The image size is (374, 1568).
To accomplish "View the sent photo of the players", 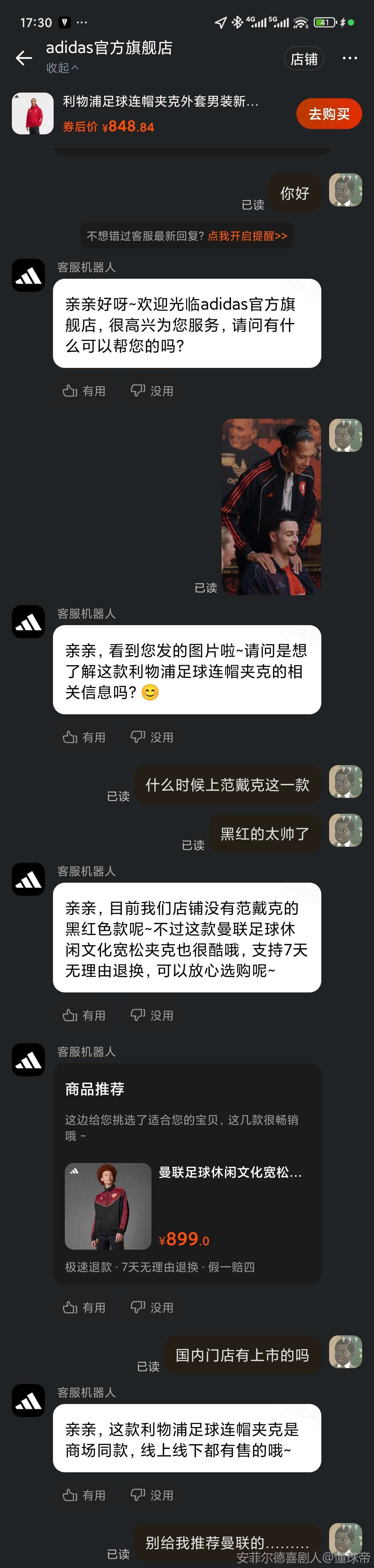I will click(x=271, y=506).
